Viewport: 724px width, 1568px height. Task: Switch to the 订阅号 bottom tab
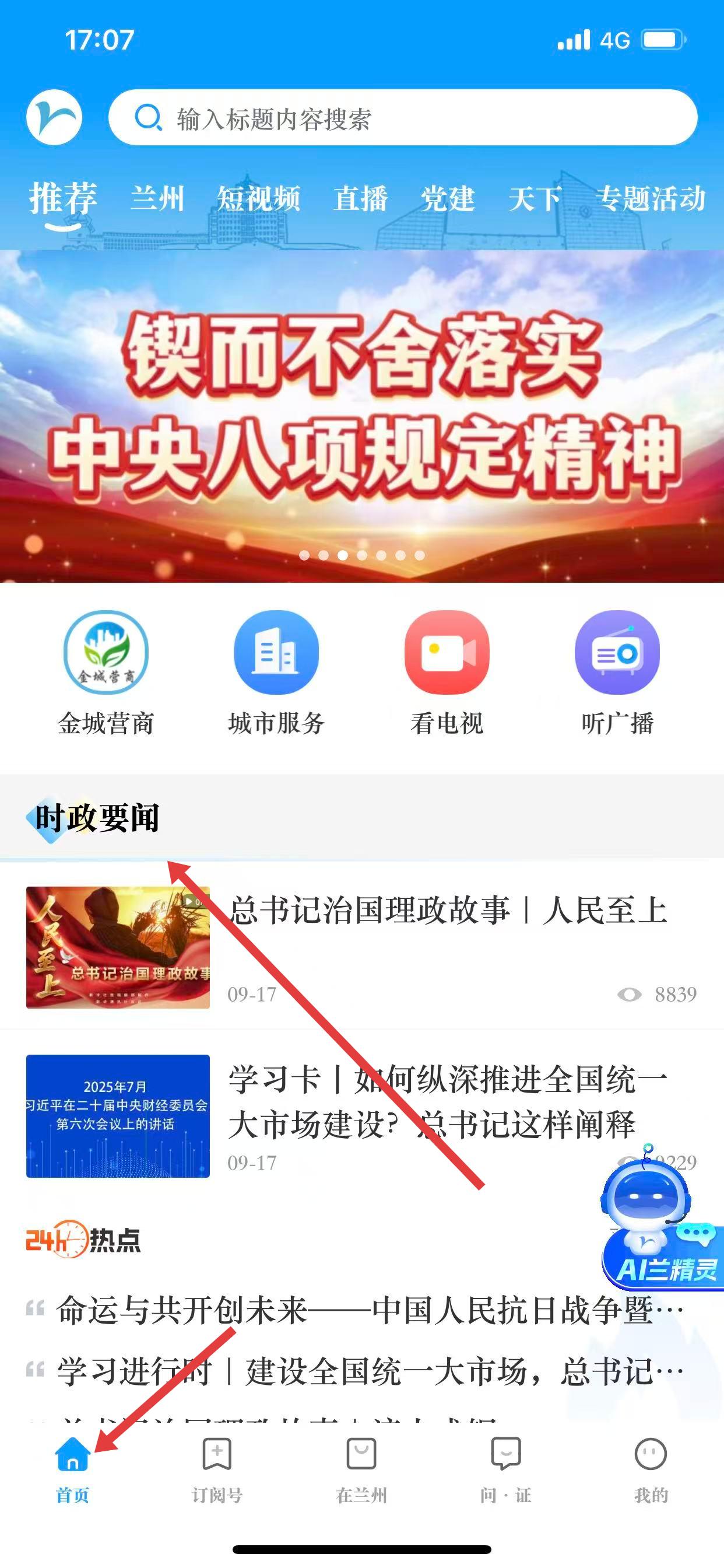(217, 1467)
